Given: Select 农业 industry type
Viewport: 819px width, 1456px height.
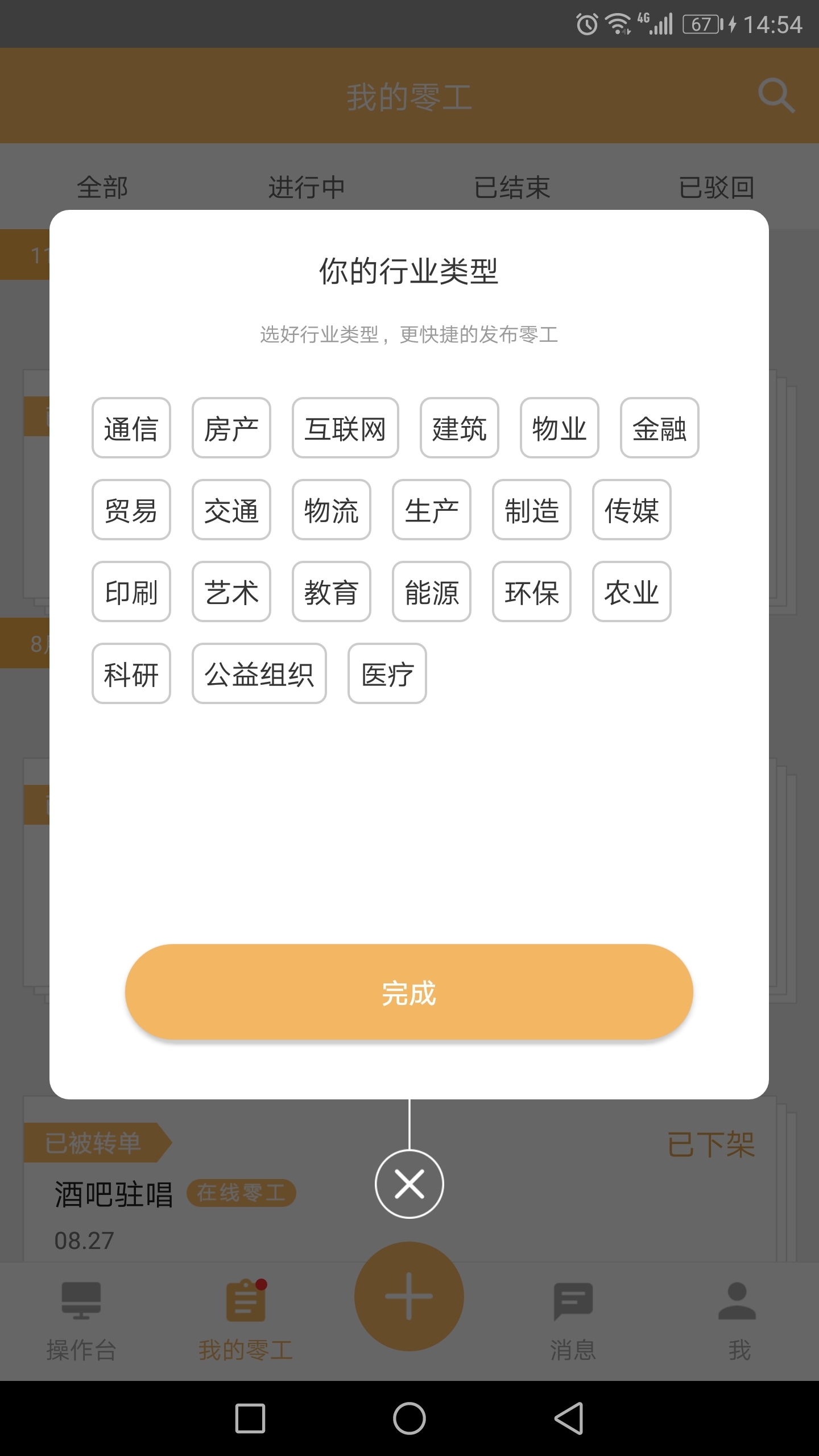Looking at the screenshot, I should tap(632, 591).
